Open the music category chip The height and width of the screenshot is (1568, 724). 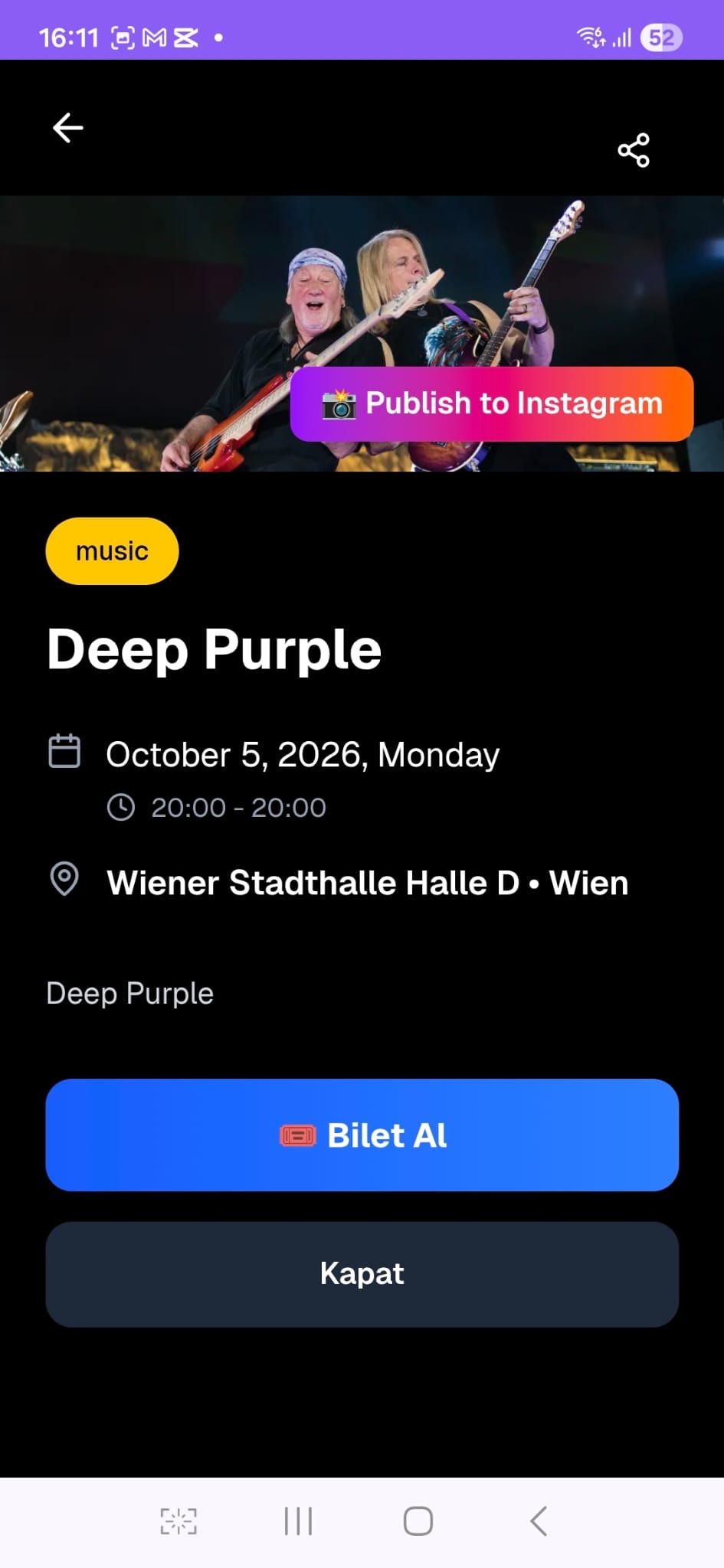(x=112, y=551)
